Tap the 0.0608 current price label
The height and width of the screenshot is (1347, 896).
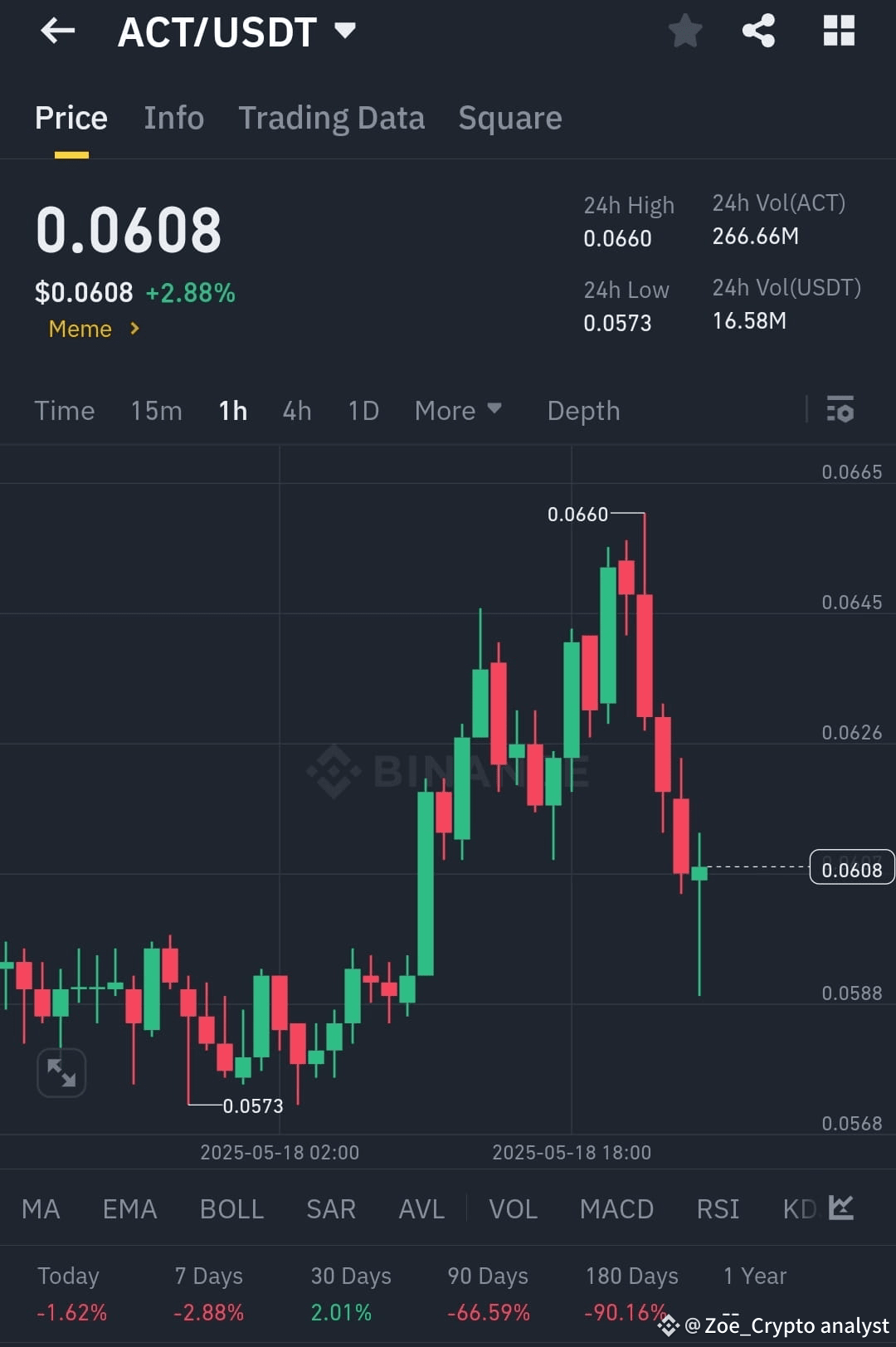(852, 867)
